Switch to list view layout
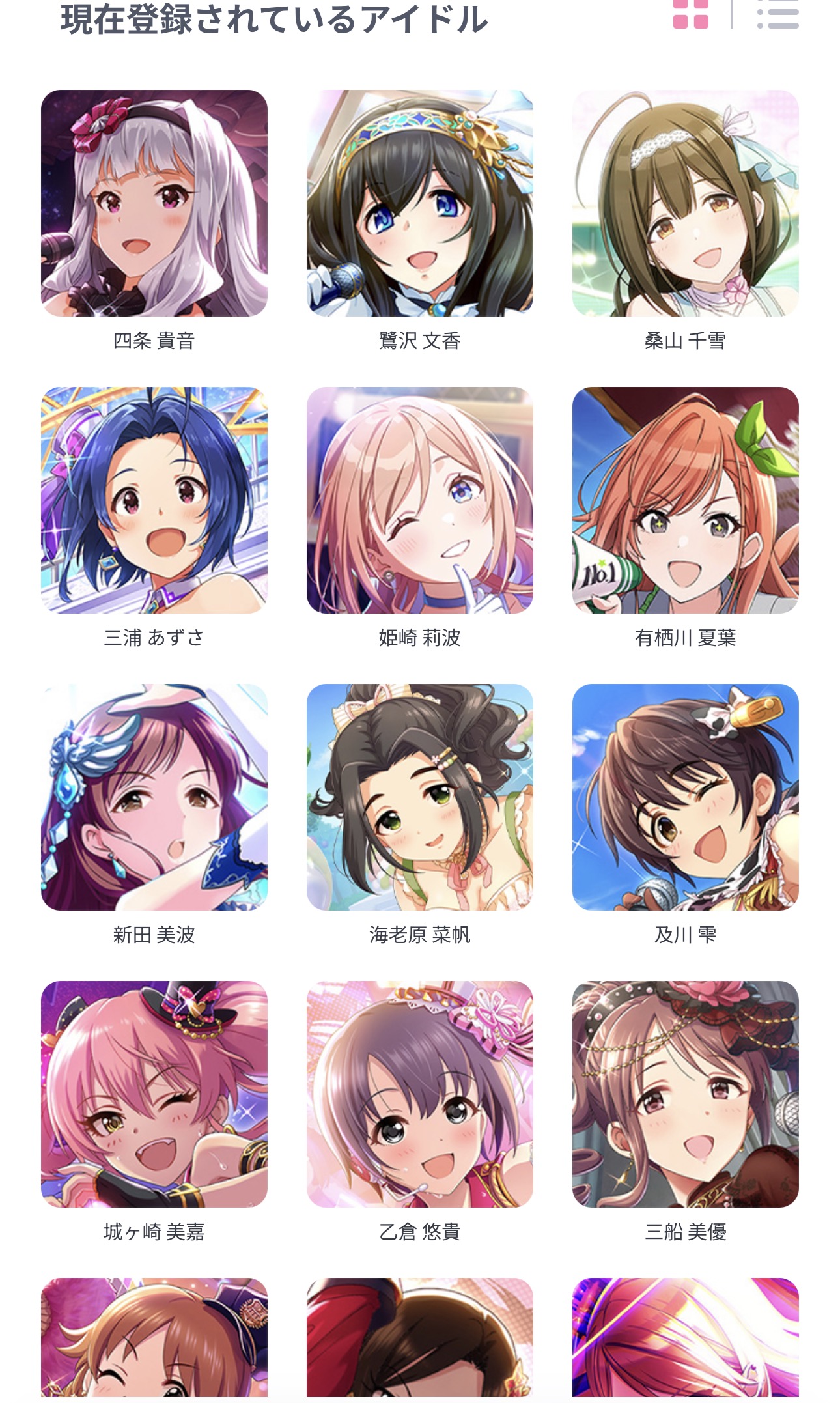The image size is (840, 1403). point(778,14)
